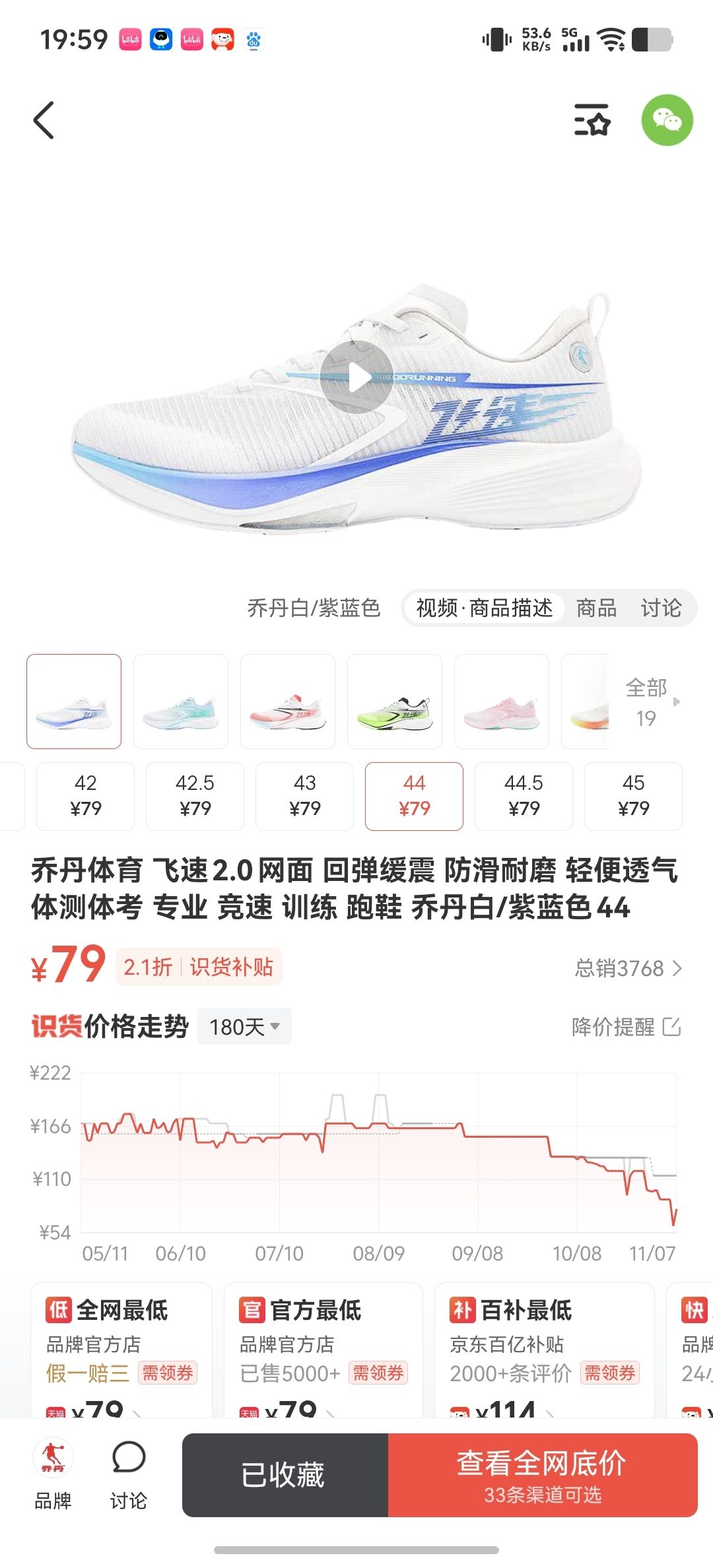
Task: Share product via WeChat icon
Action: click(667, 120)
